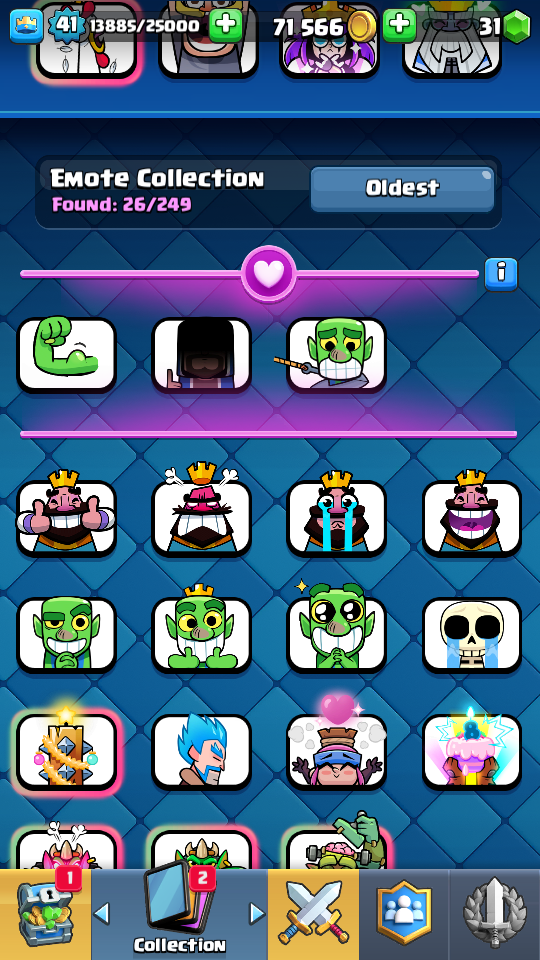Select the green flexing arm emote
Image resolution: width=540 pixels, height=960 pixels.
click(x=66, y=354)
